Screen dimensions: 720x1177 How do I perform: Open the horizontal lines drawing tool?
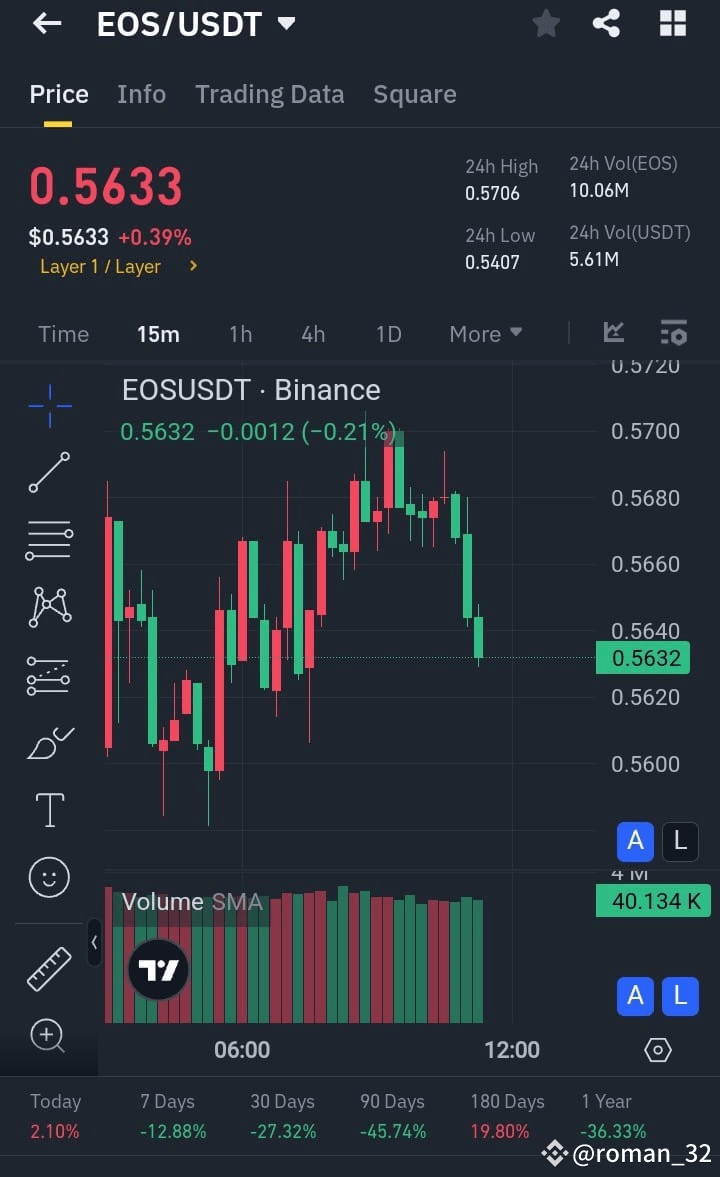click(48, 539)
